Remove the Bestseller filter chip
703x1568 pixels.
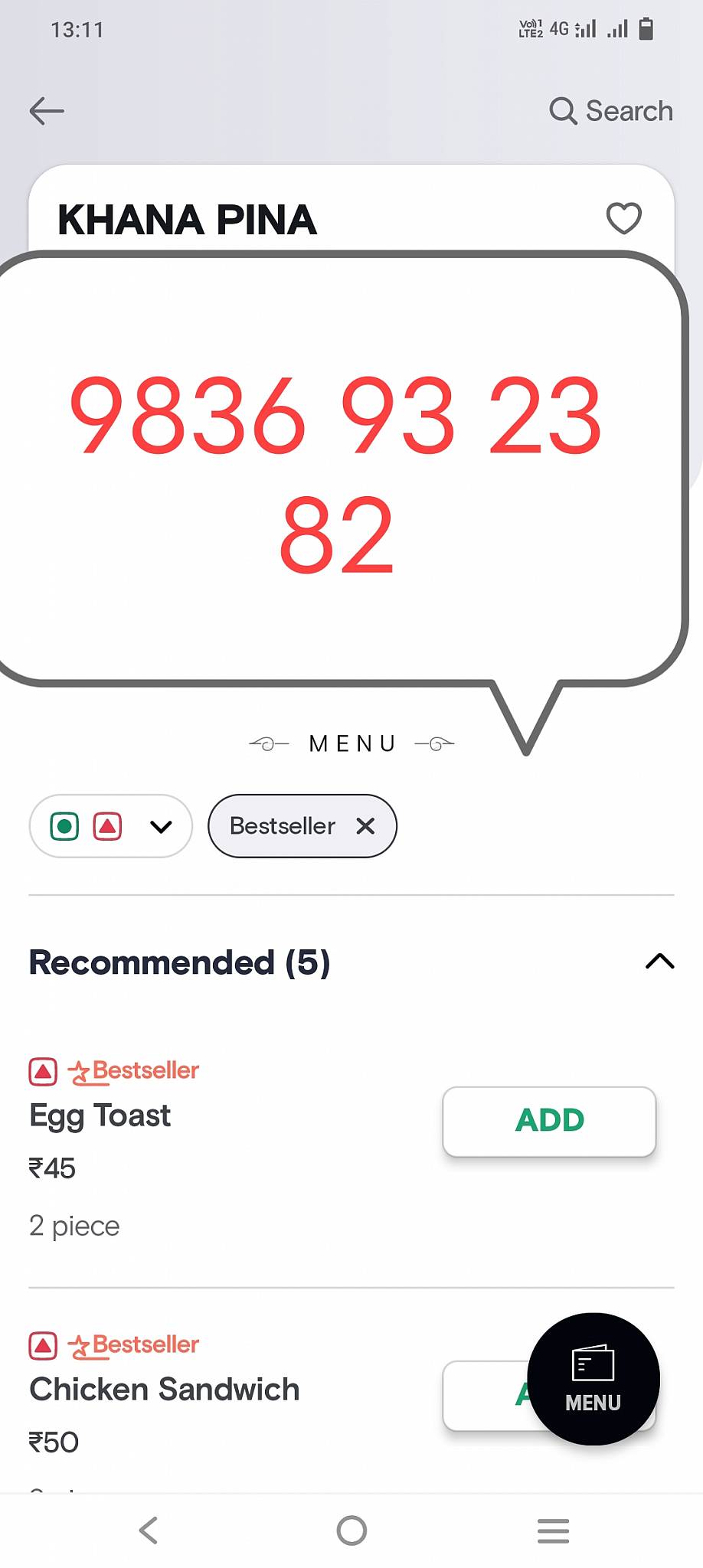pos(365,826)
